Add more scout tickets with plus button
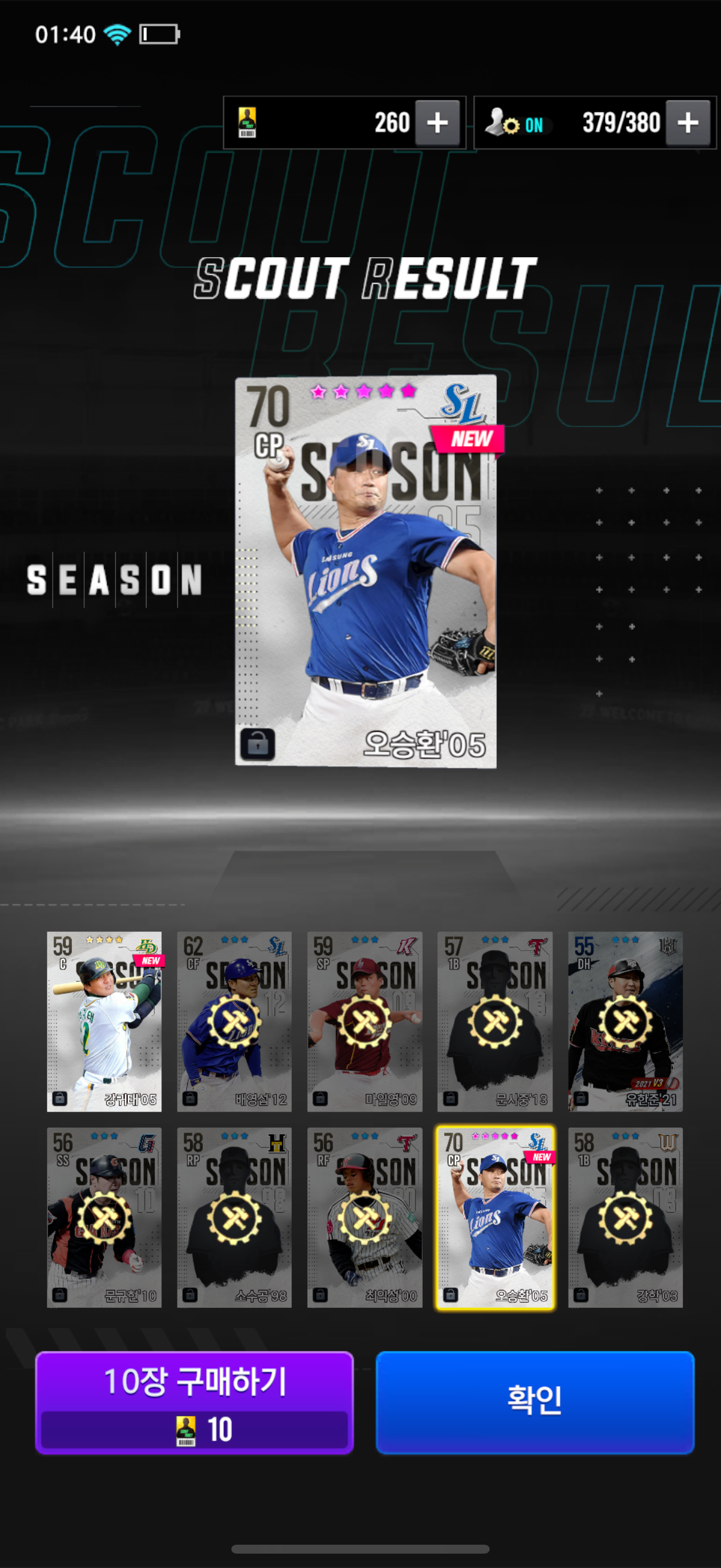 tap(437, 123)
